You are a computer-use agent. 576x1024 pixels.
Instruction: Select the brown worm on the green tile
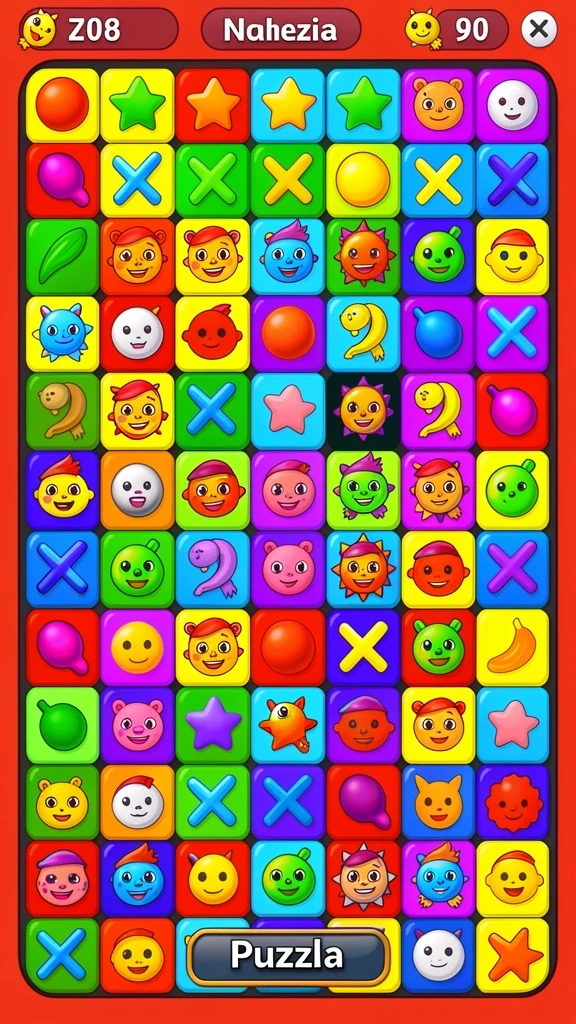pyautogui.click(x=62, y=411)
